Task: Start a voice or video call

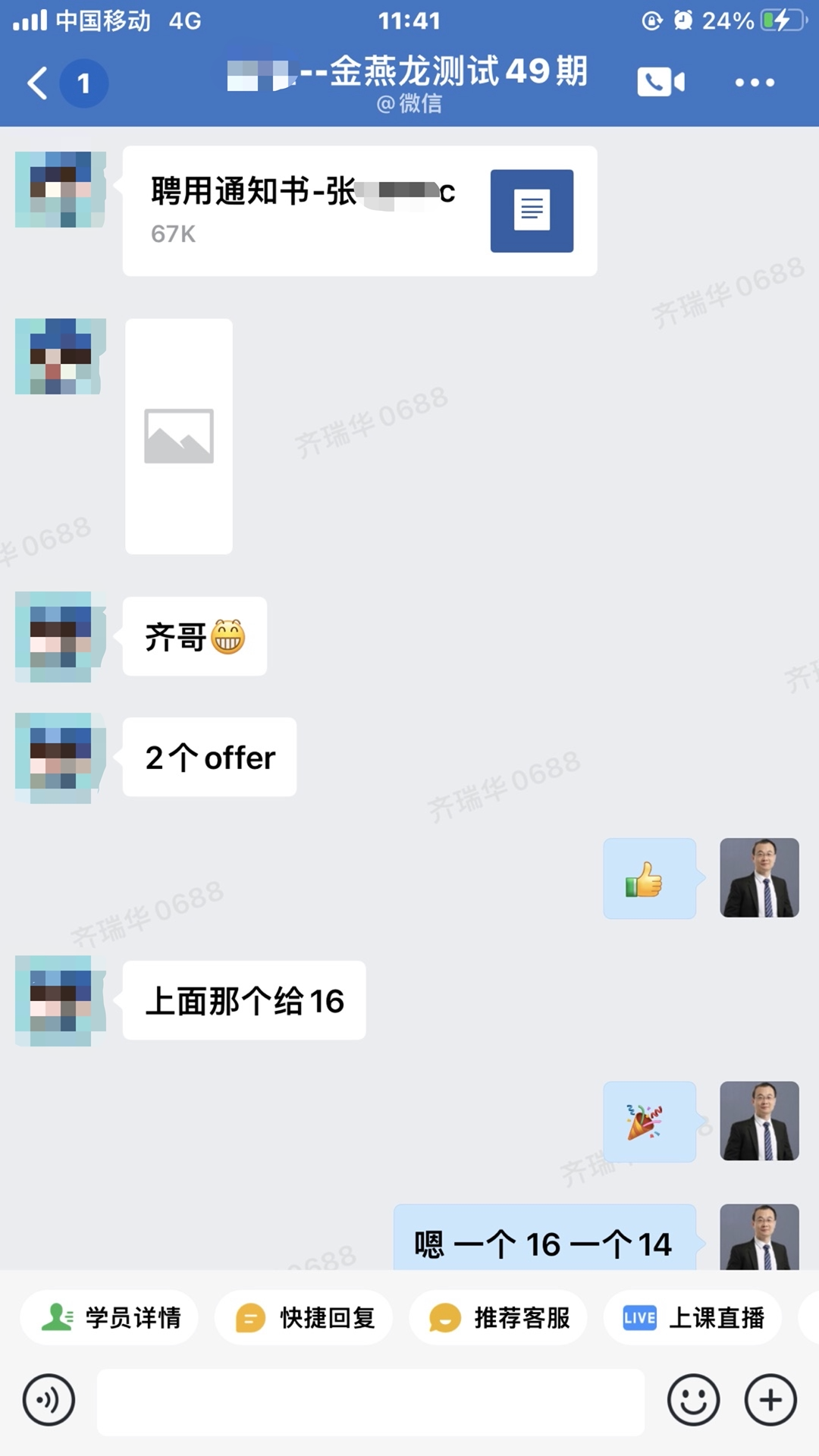Action: [661, 82]
